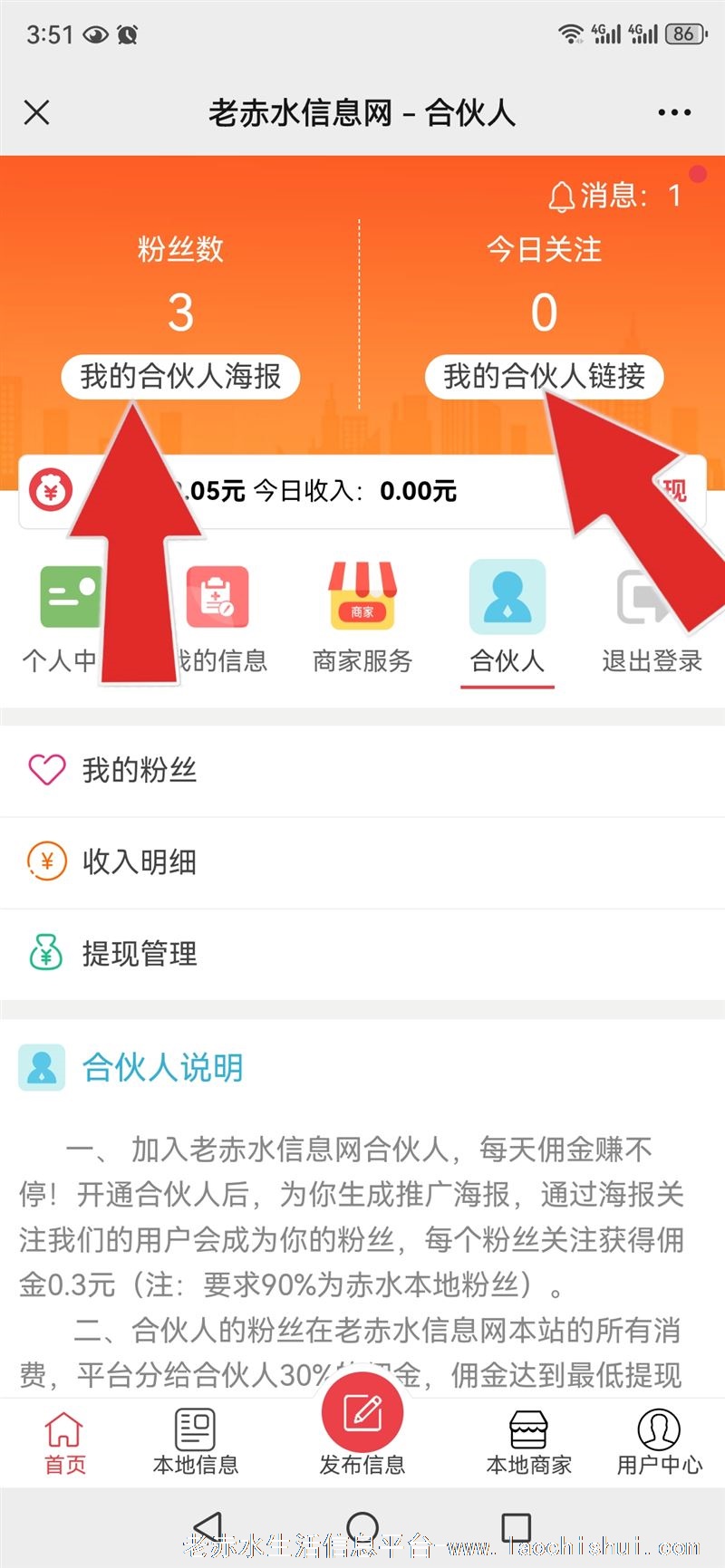725x1568 pixels.
Task: Go to 首页 in bottom navigation
Action: (64, 1443)
